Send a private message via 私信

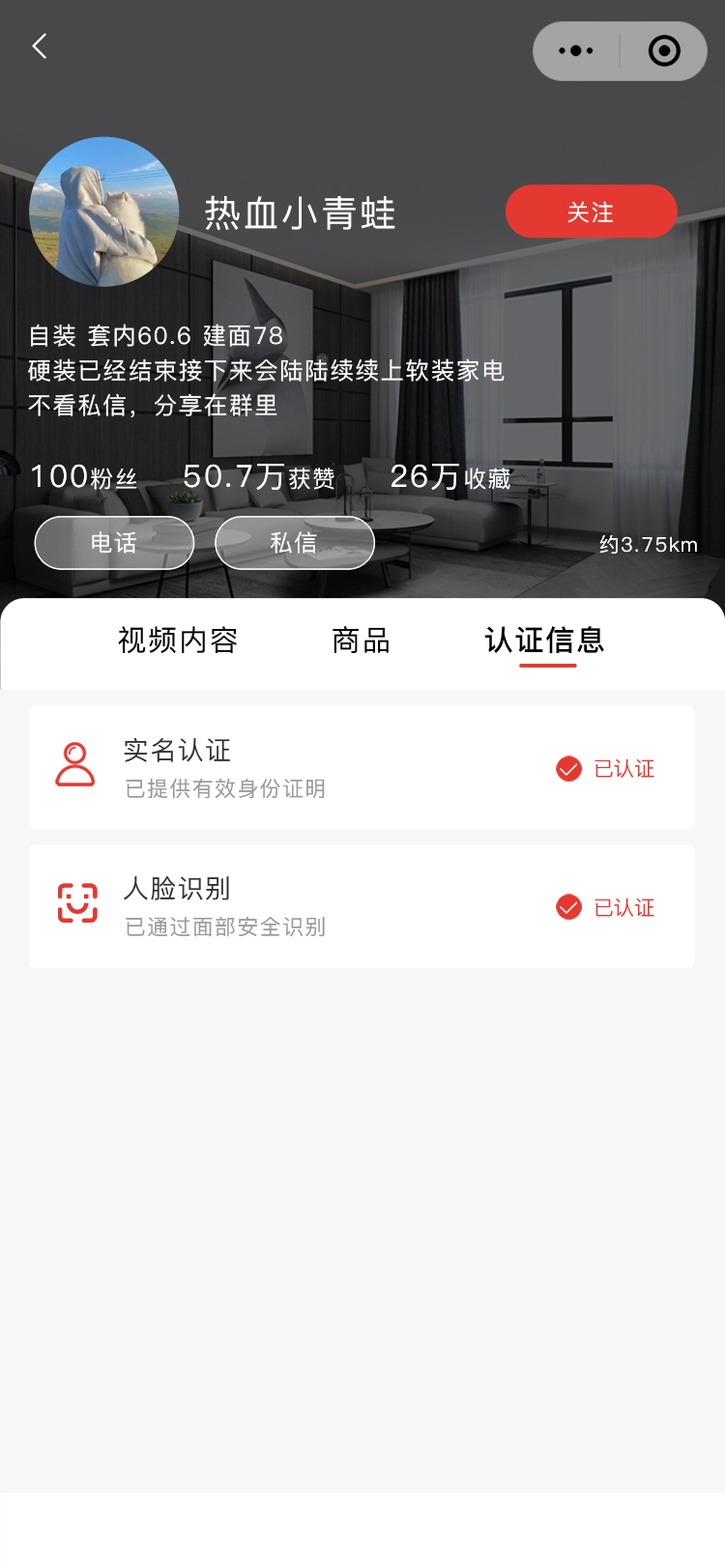294,543
